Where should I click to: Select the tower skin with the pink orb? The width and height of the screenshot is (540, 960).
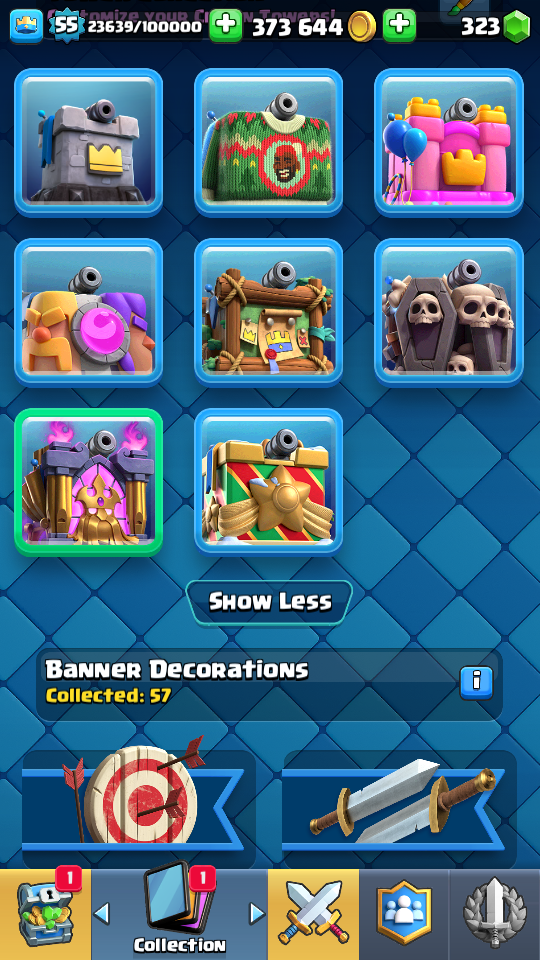[x=89, y=312]
